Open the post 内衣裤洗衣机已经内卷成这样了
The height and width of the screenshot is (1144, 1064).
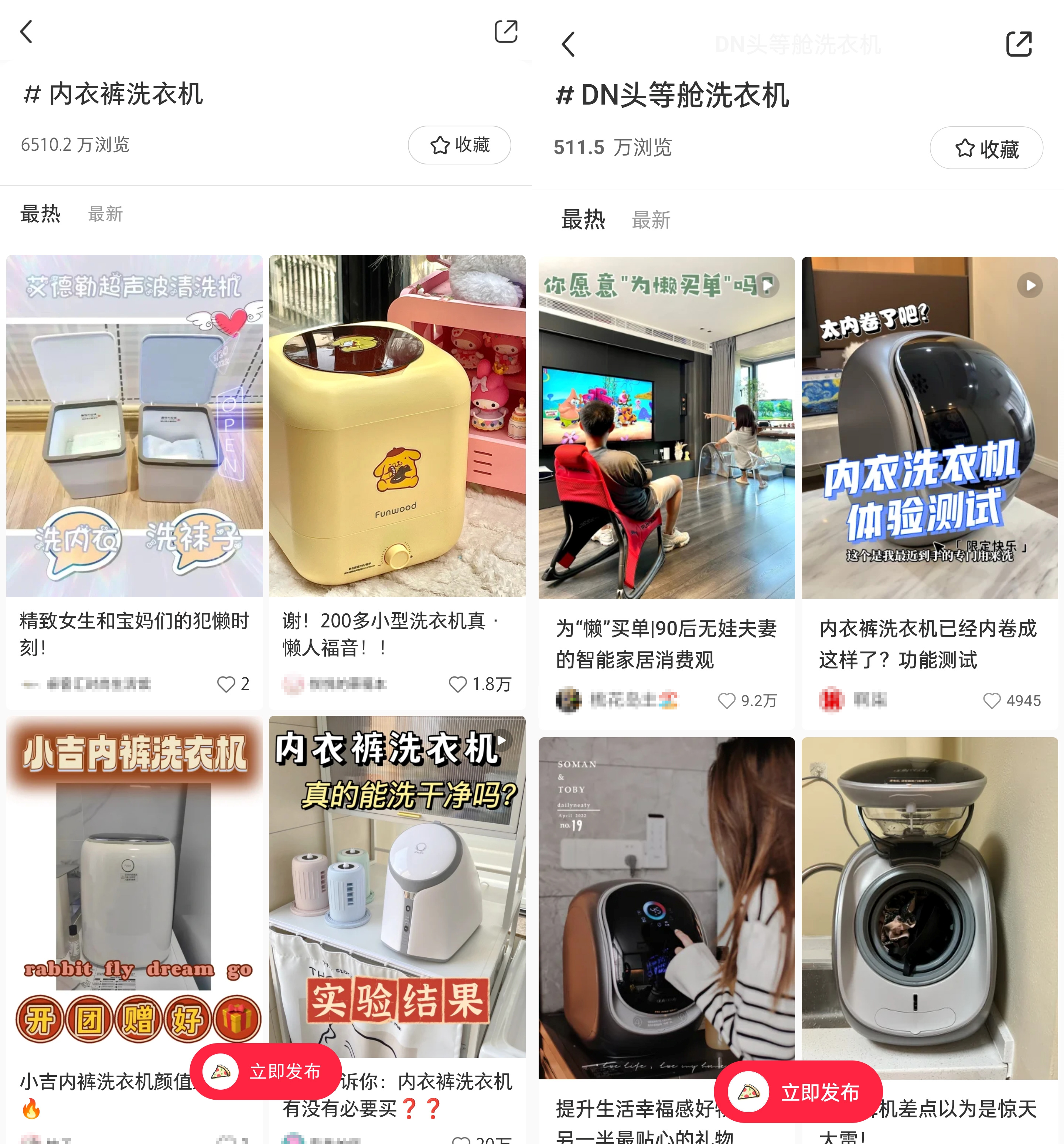[930, 428]
